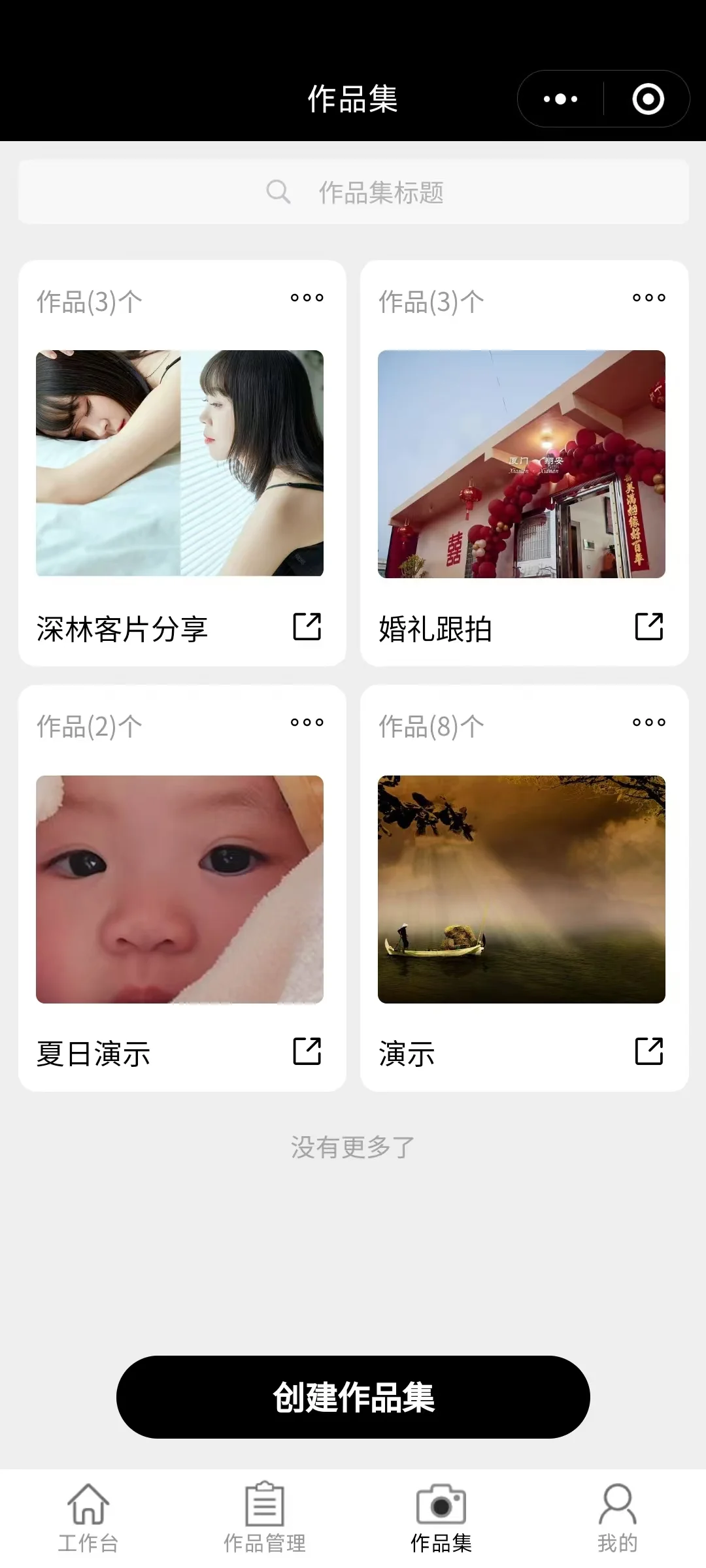
Task: Tap the 创建作品集 button
Action: point(353,1397)
